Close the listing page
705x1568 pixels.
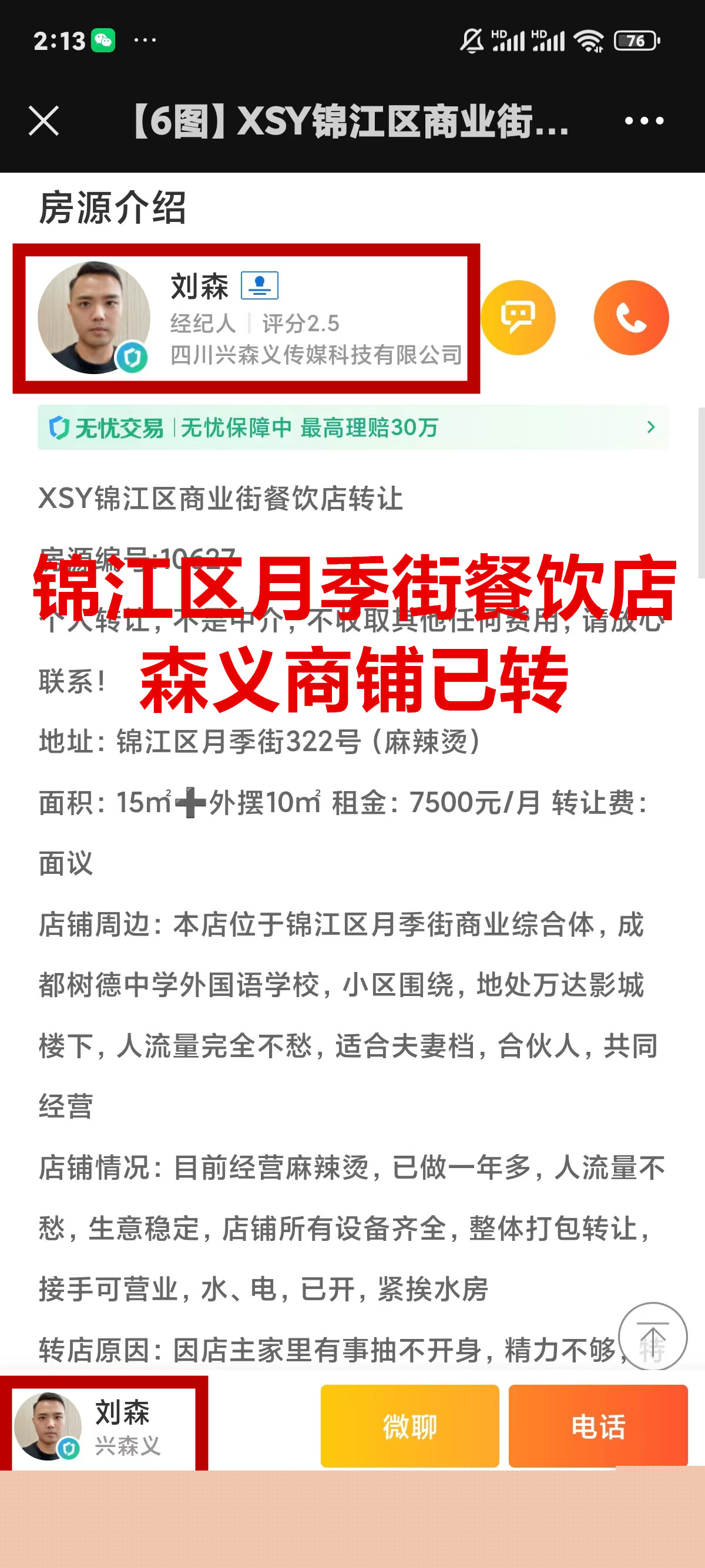click(44, 120)
